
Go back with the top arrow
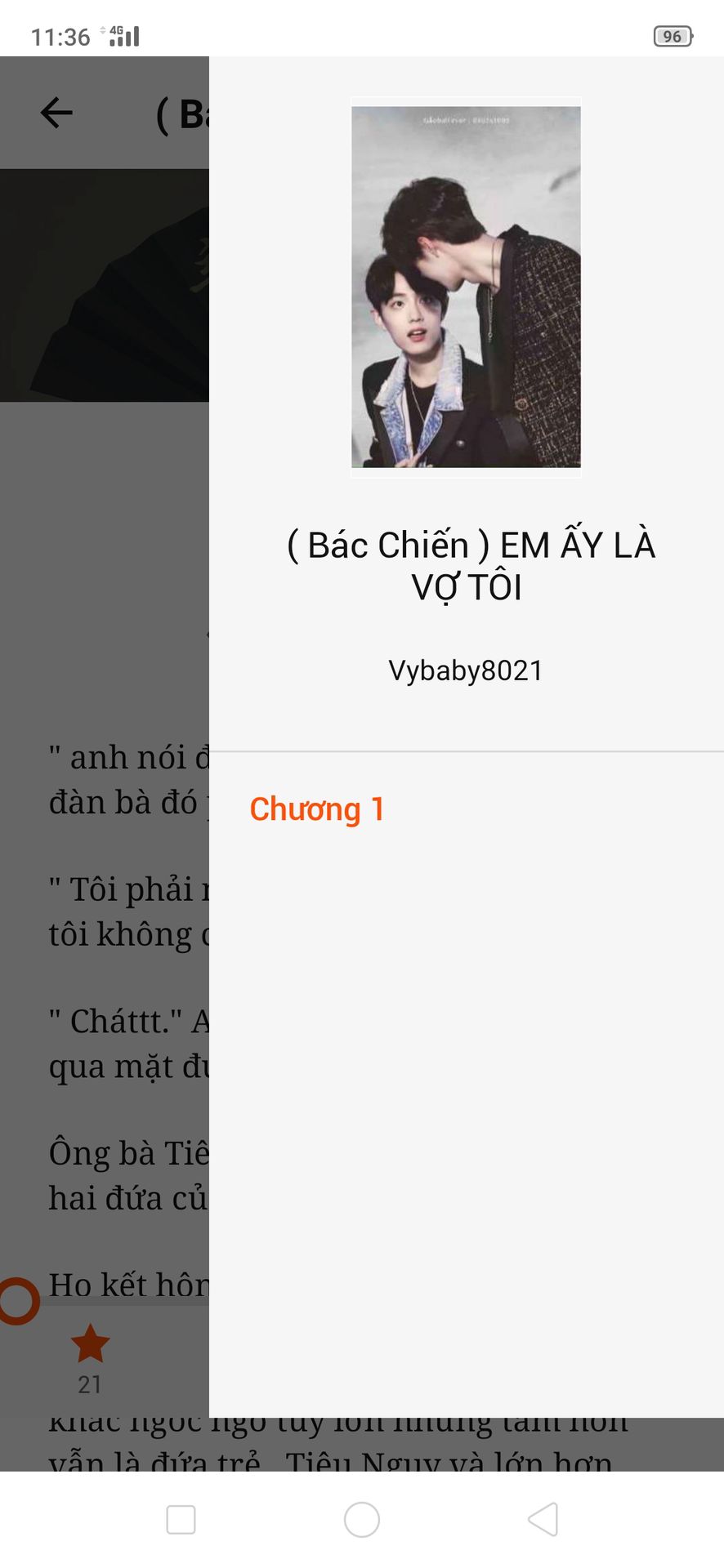point(56,113)
